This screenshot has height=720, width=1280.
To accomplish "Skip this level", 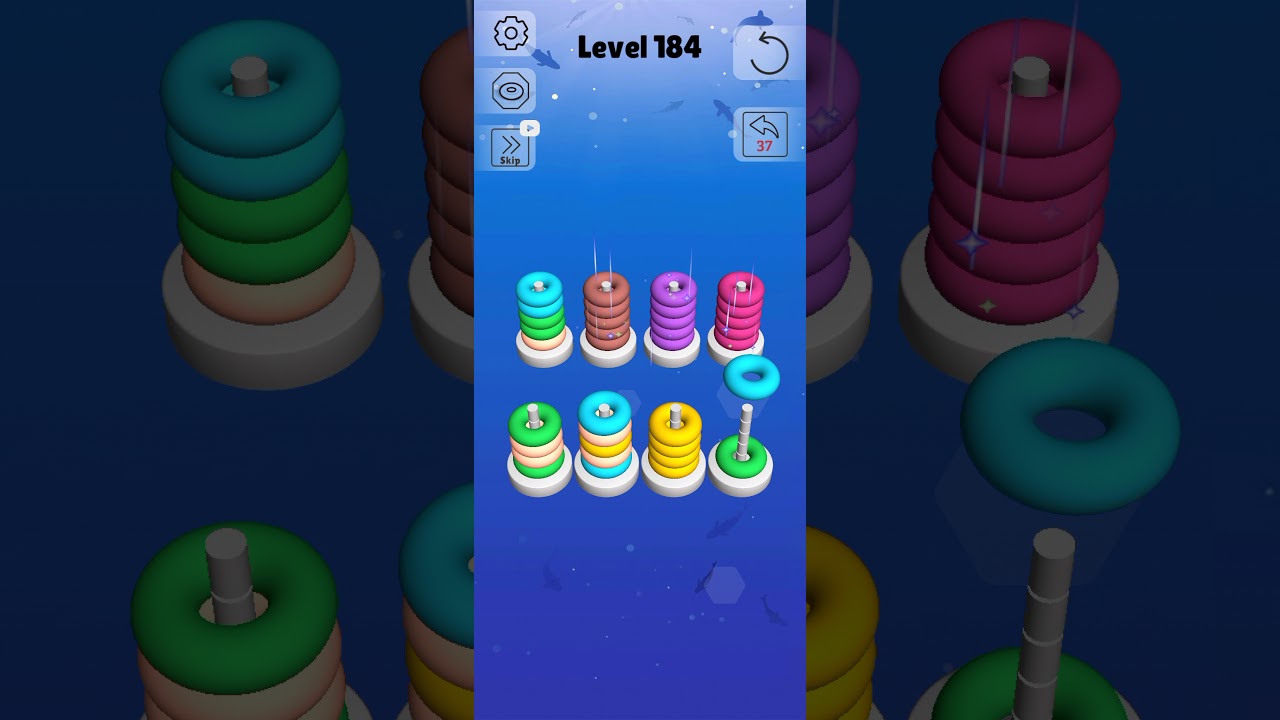I will 510,148.
